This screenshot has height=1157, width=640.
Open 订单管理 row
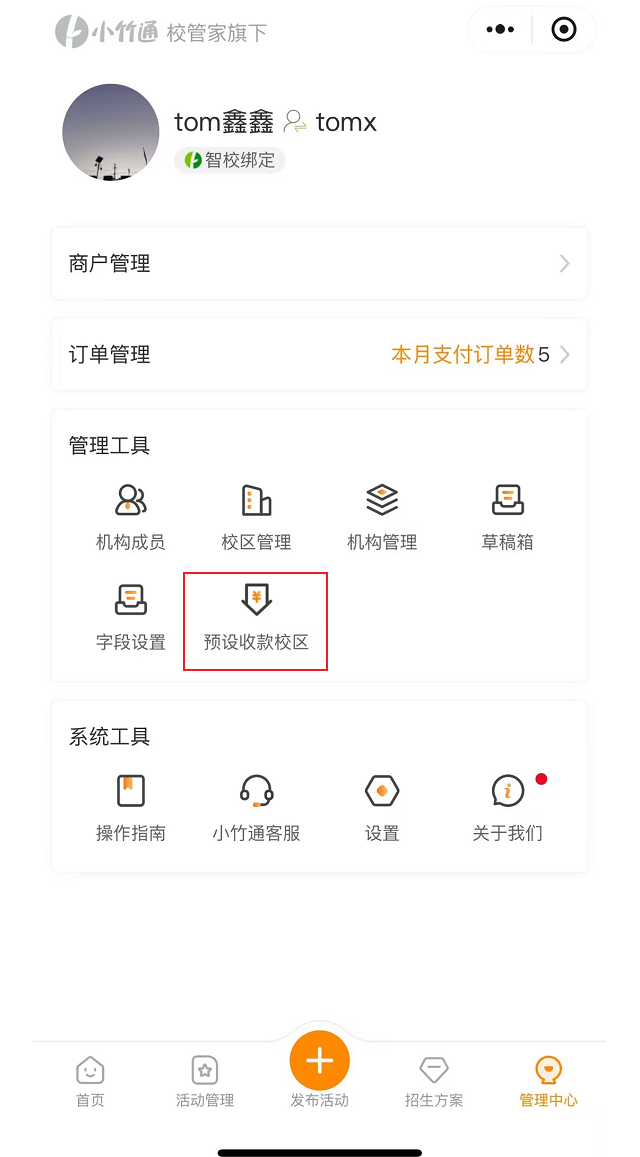click(319, 354)
